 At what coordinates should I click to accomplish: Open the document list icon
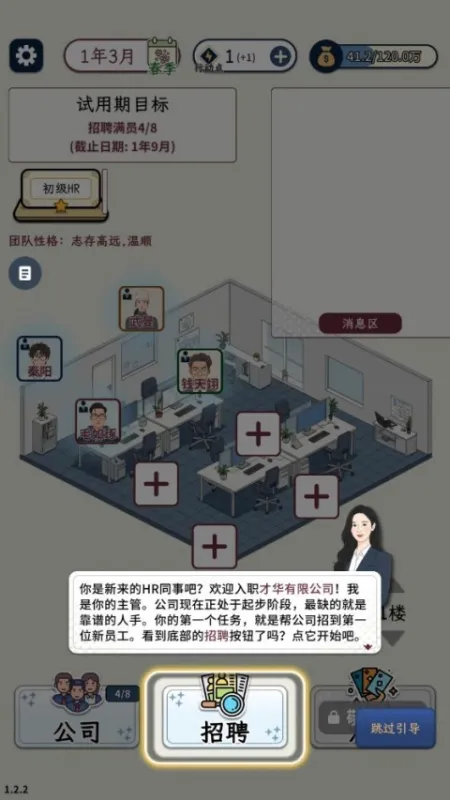tap(25, 273)
